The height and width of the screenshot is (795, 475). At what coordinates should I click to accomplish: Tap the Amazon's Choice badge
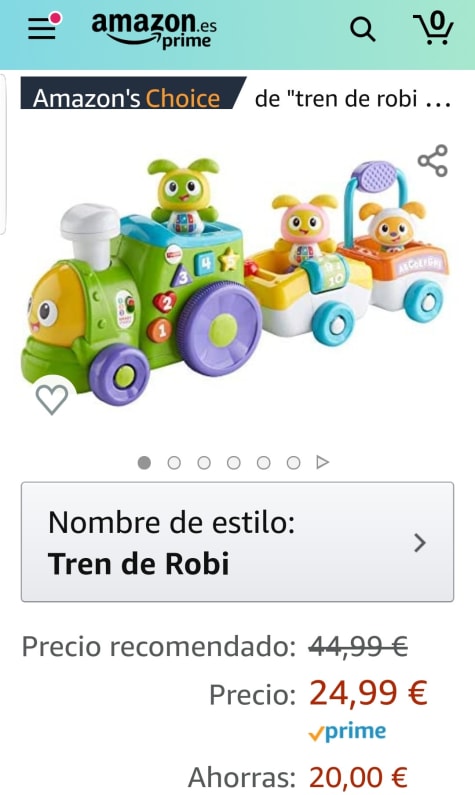[133, 93]
